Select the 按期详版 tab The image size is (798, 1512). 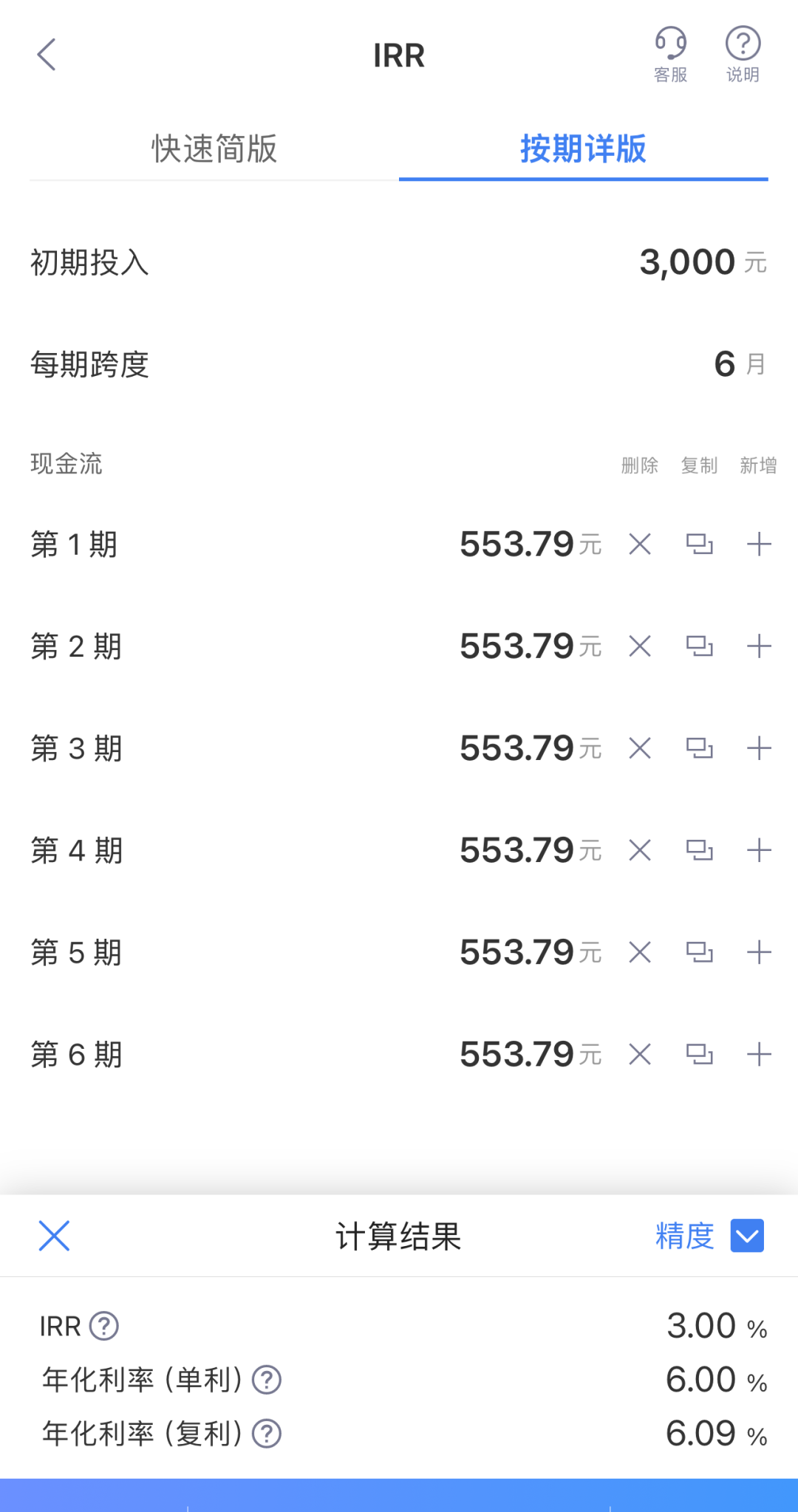click(583, 148)
